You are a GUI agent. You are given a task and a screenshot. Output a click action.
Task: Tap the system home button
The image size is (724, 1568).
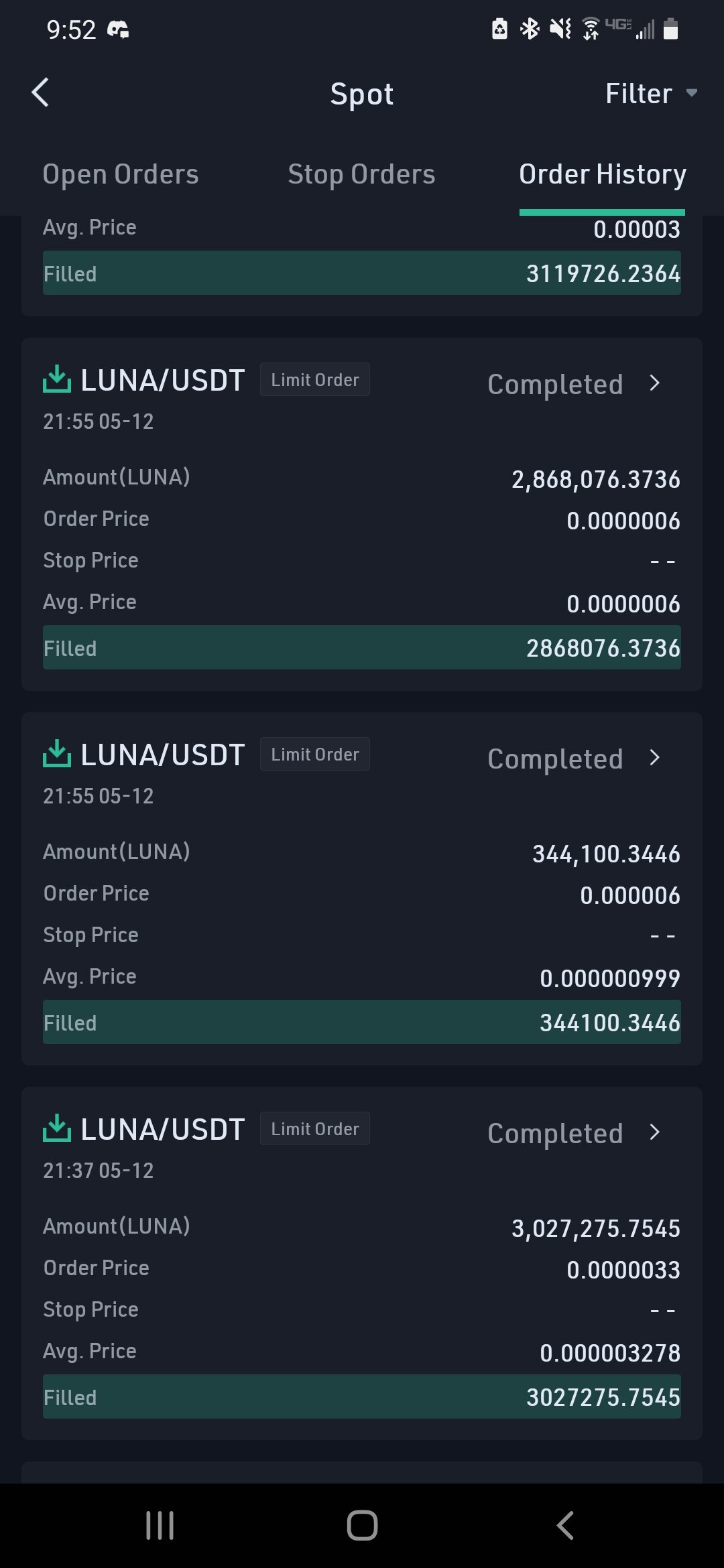click(362, 1526)
